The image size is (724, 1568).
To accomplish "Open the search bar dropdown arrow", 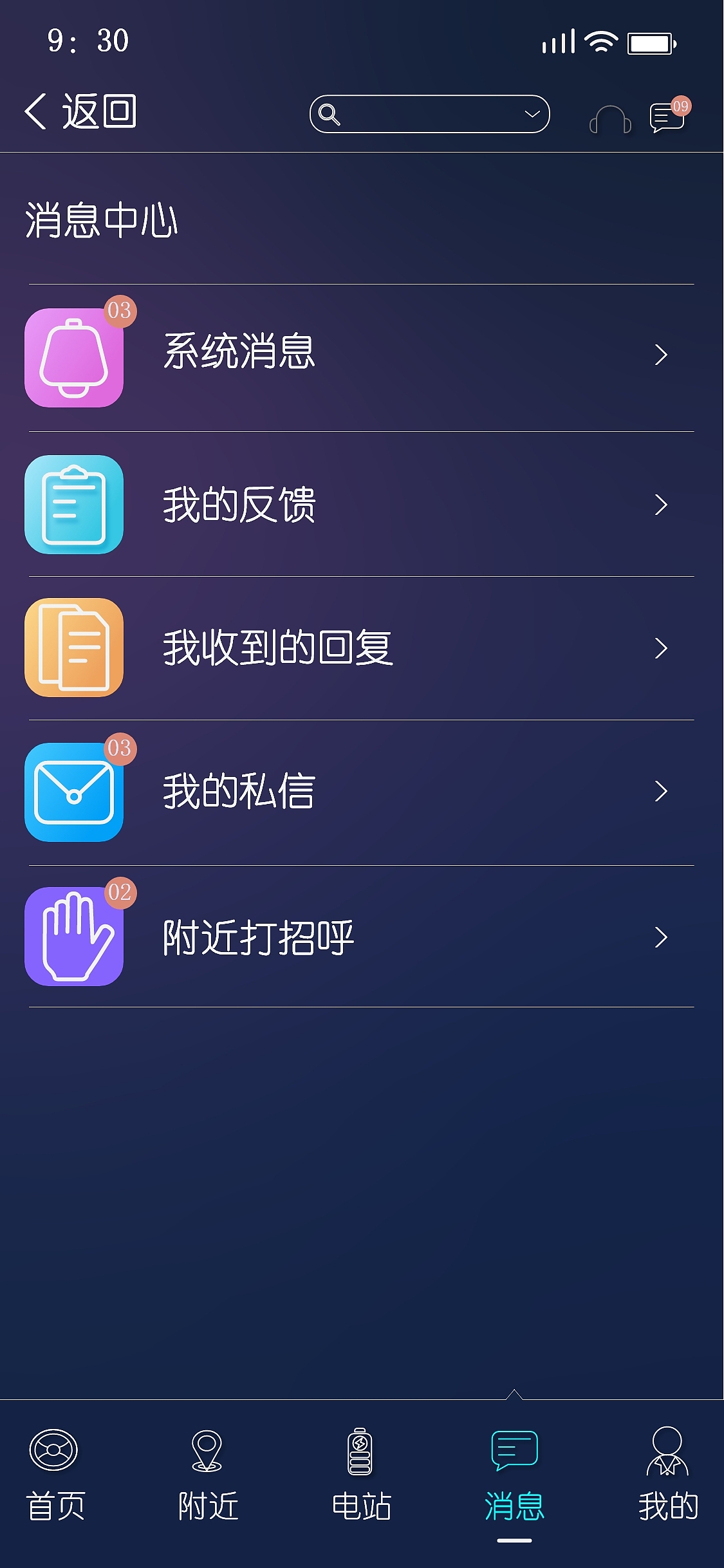I will [x=531, y=113].
